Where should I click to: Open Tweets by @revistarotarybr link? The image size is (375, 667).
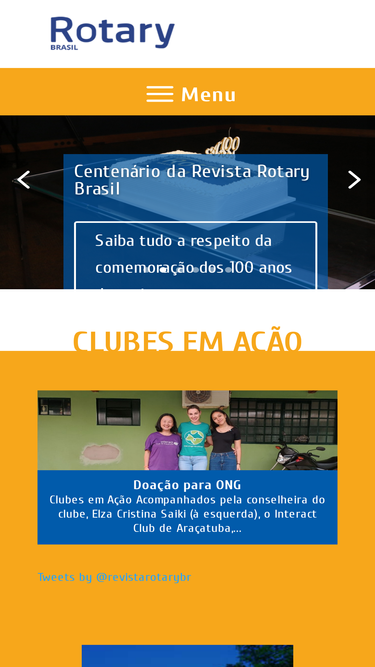(x=114, y=577)
